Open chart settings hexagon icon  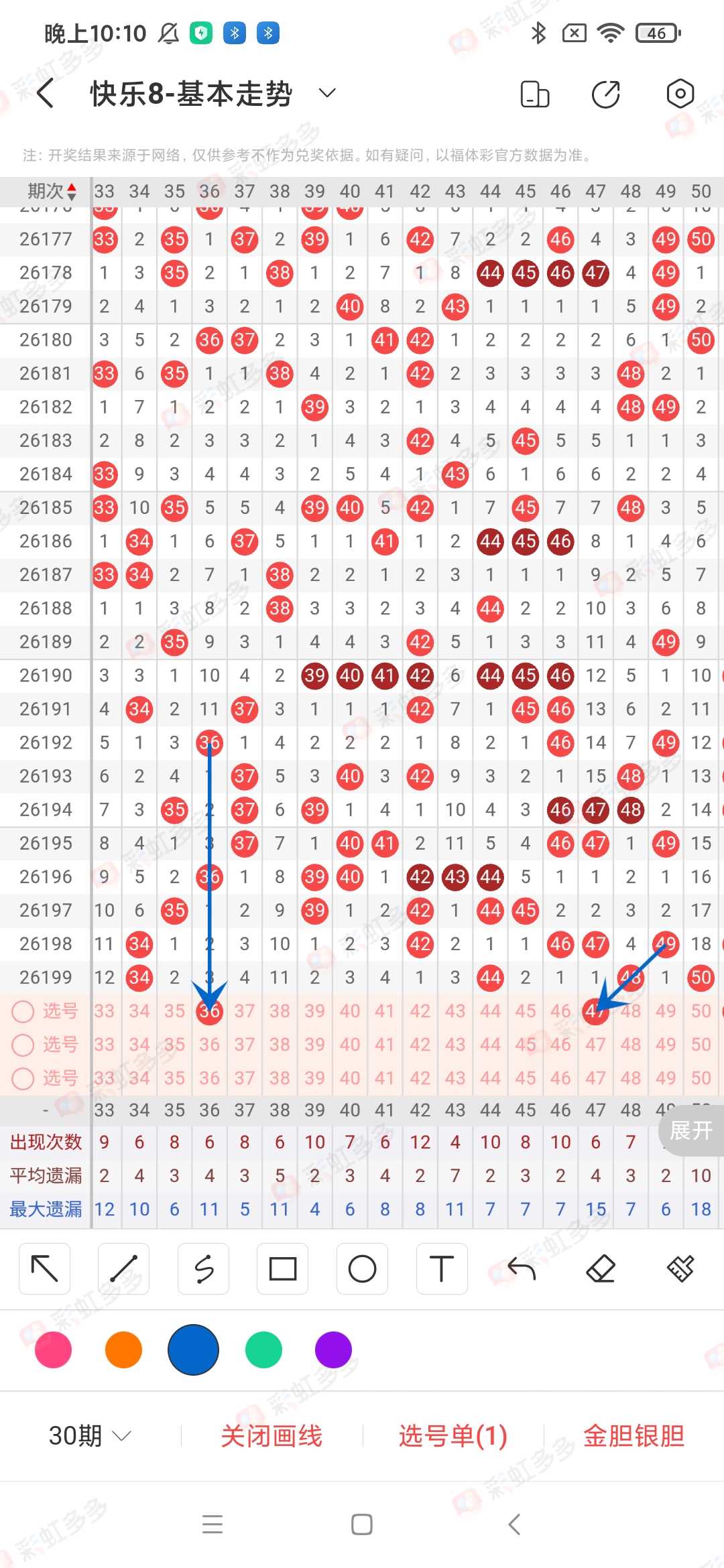pos(680,94)
